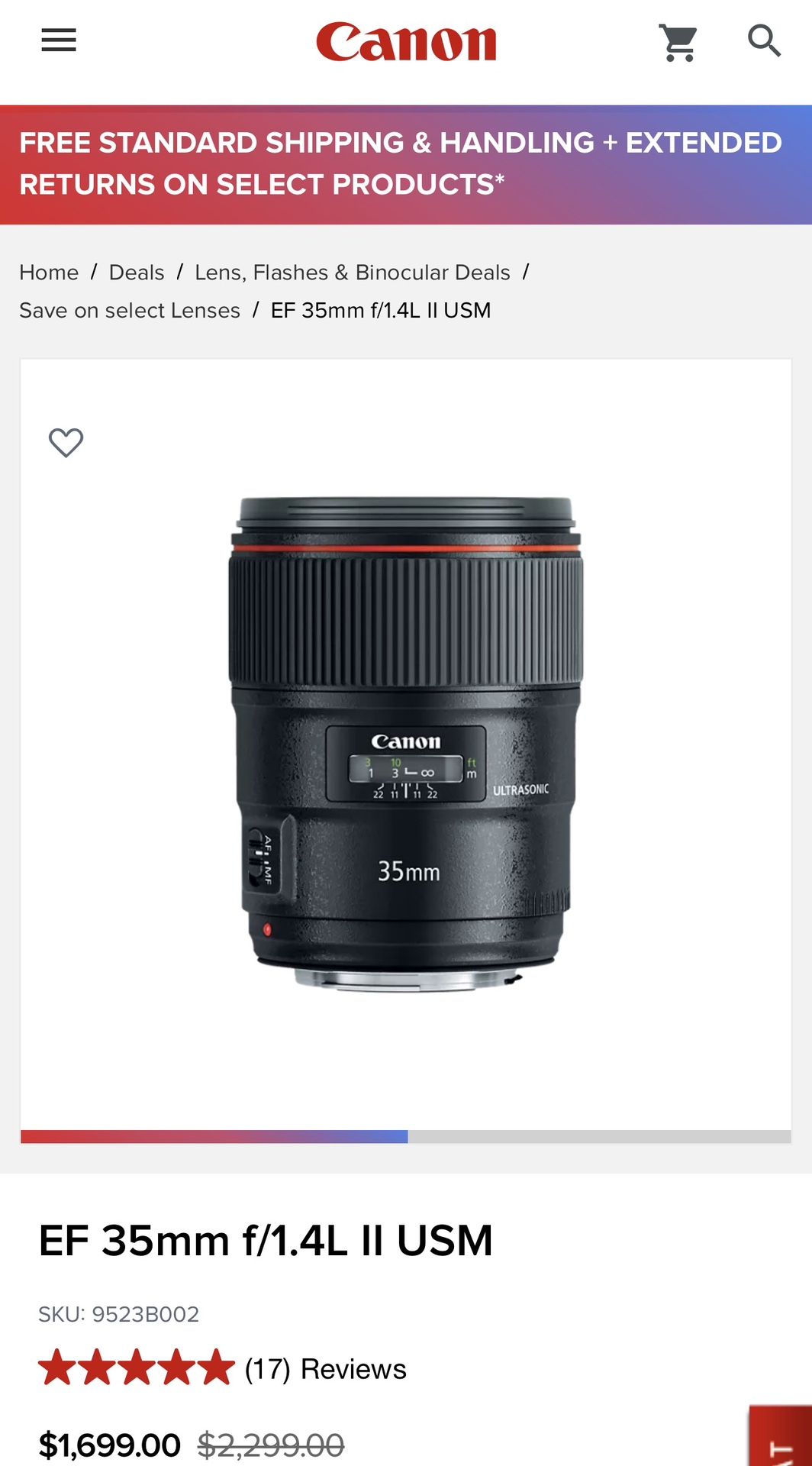Open Lens, Flashes & Binocular Deals breadcrumb
This screenshot has height=1466, width=812.
tap(353, 272)
